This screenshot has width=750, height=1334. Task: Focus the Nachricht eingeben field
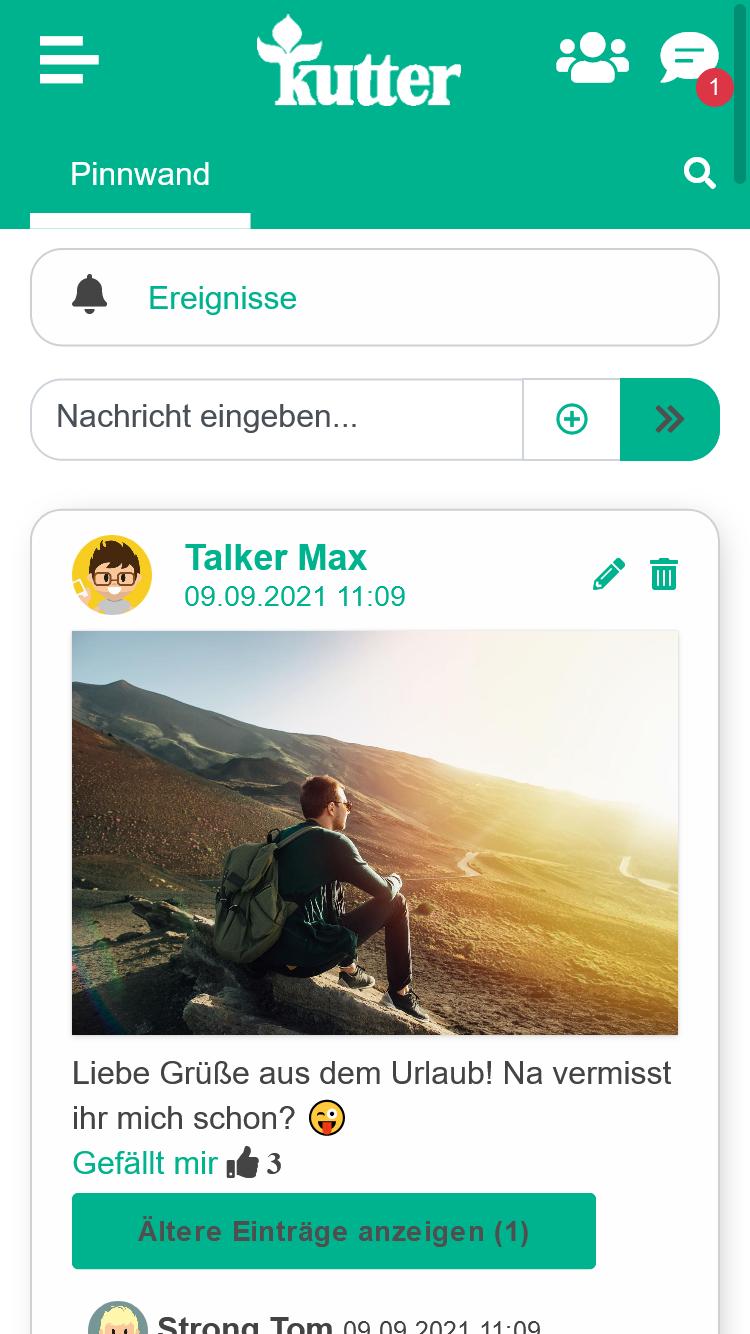pyautogui.click(x=277, y=417)
